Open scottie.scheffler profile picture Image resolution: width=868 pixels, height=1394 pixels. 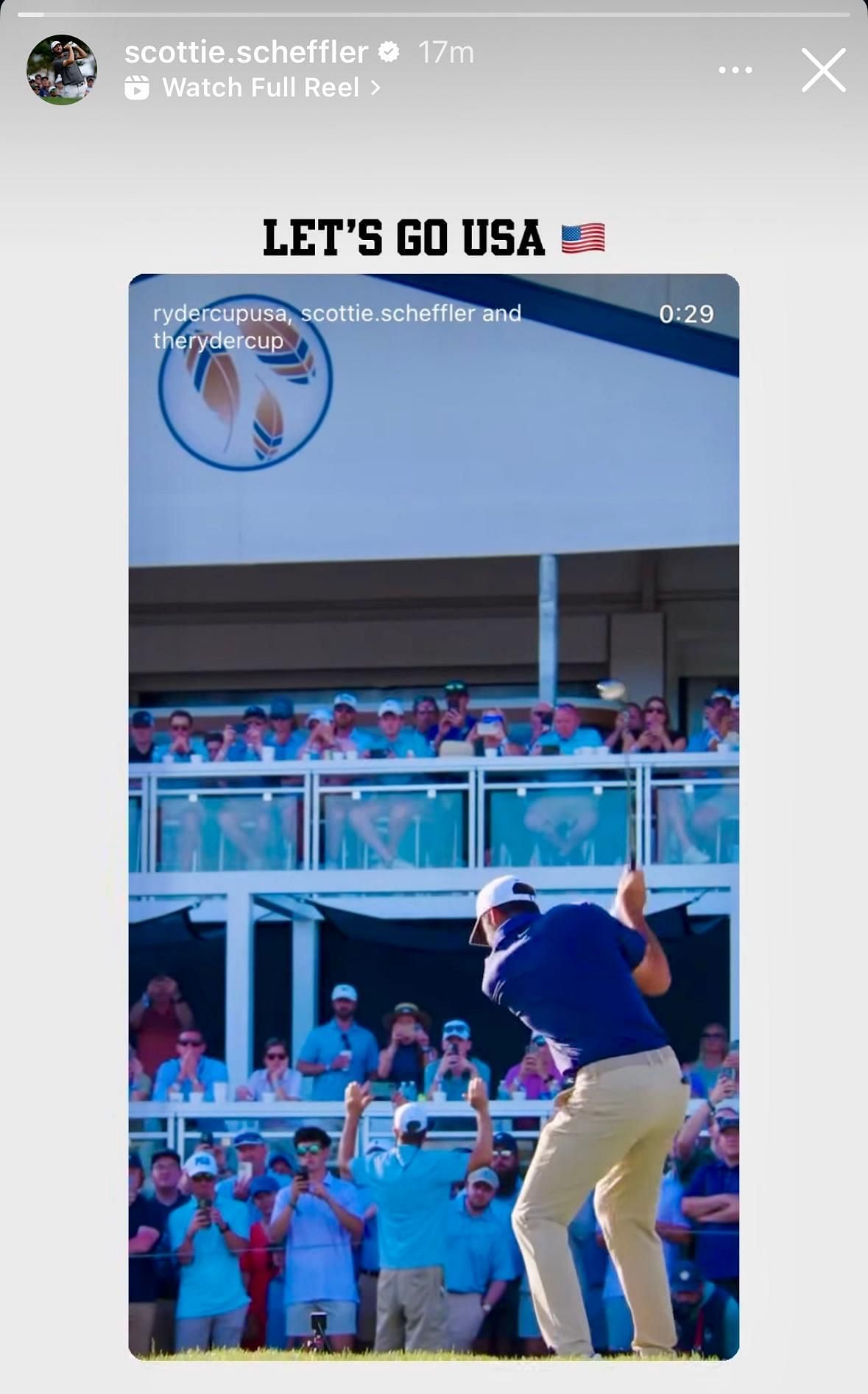(62, 70)
